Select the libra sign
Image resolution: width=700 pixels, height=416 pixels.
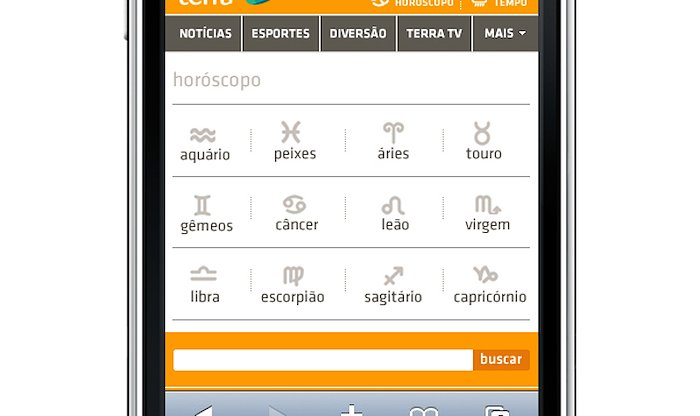pos(204,285)
